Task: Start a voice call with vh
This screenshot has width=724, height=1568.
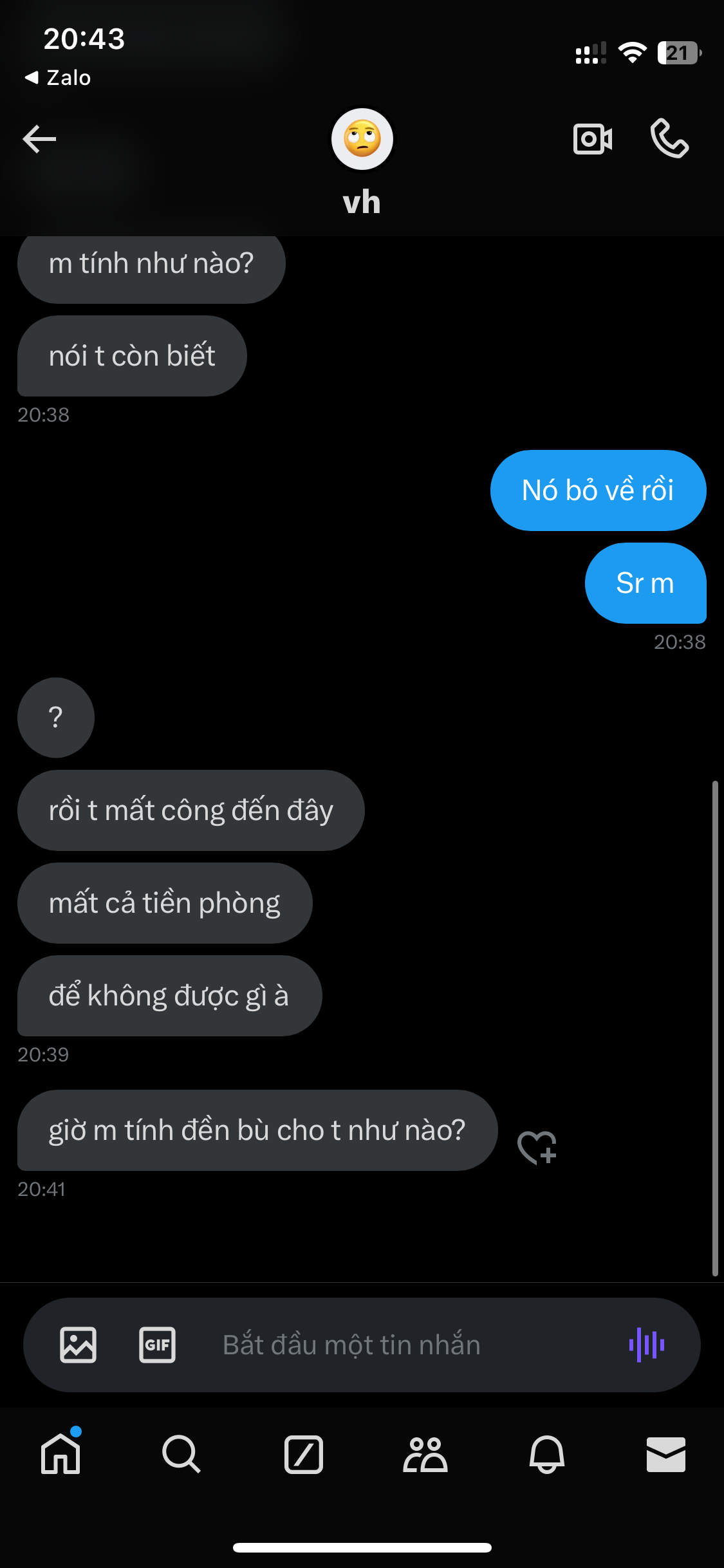Action: coord(669,139)
